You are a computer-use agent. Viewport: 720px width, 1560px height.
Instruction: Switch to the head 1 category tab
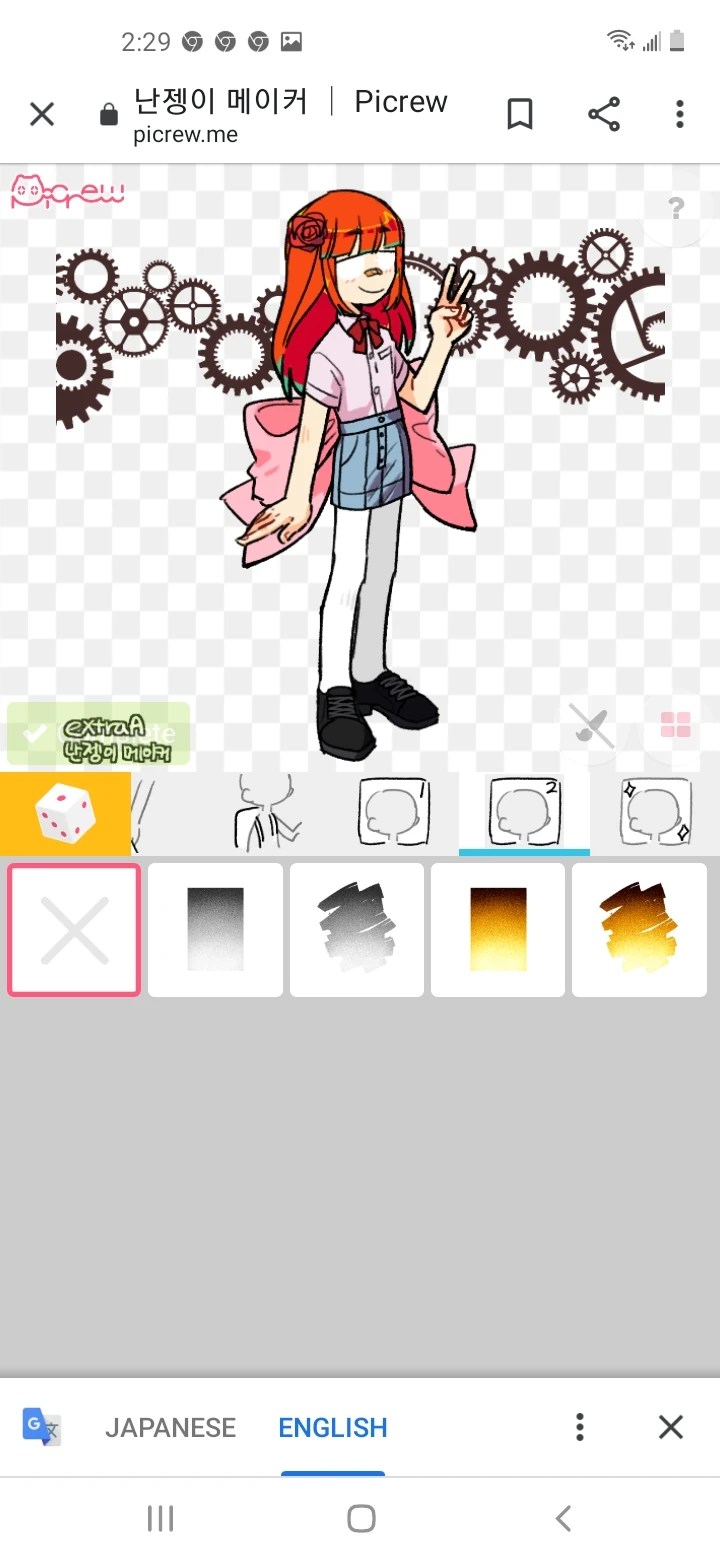coord(393,814)
